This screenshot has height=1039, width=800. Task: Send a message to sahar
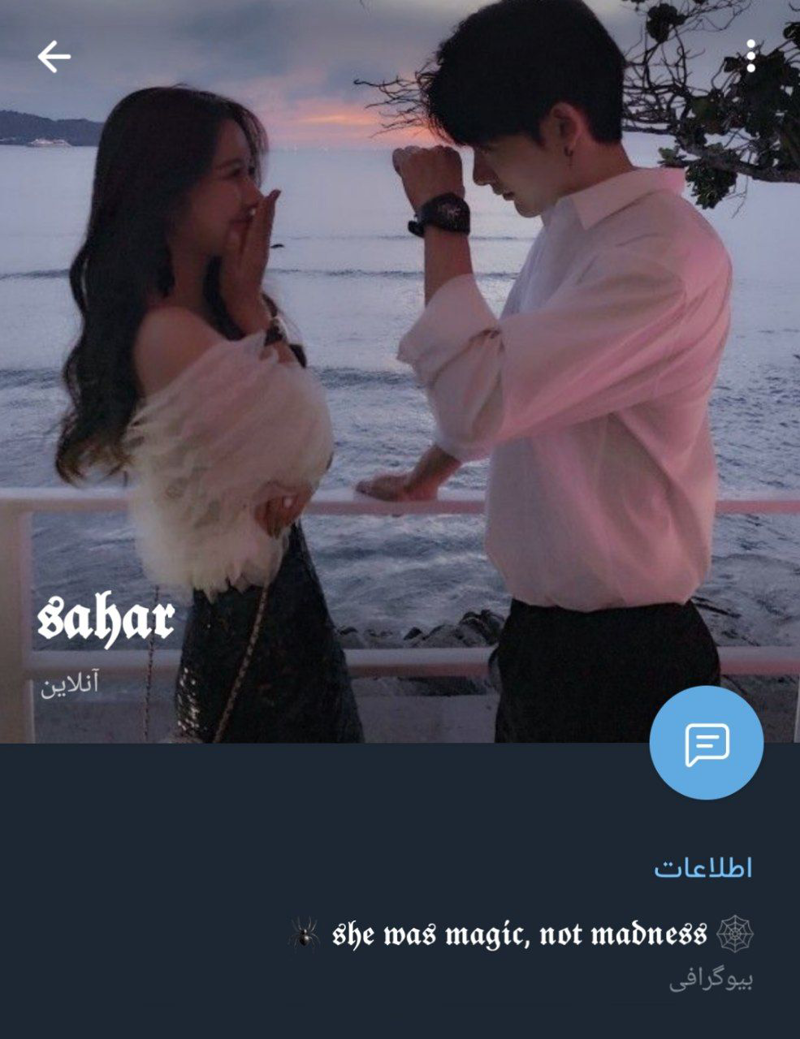point(706,743)
